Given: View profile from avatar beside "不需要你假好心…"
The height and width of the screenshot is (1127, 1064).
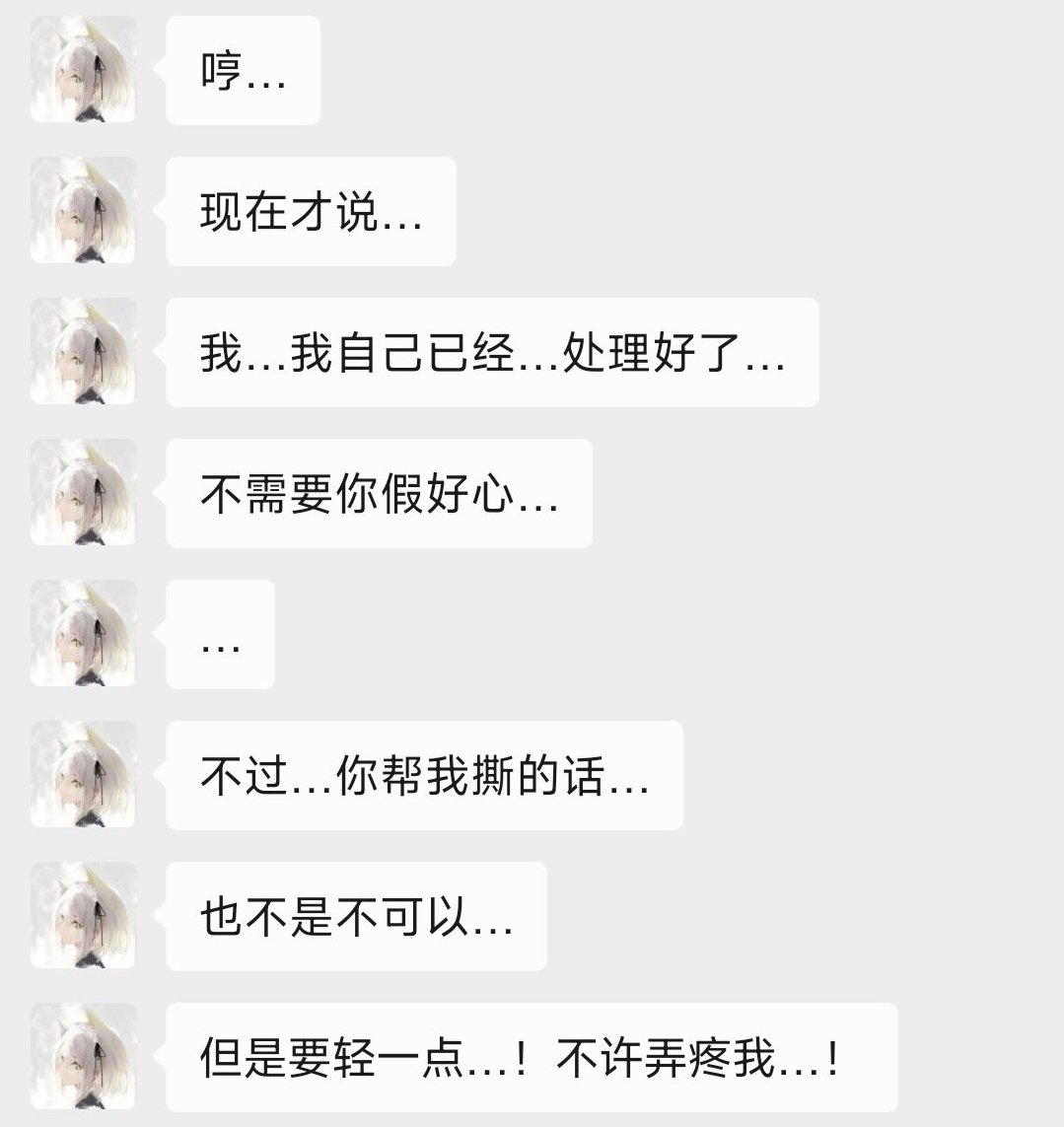Looking at the screenshot, I should 83,493.
